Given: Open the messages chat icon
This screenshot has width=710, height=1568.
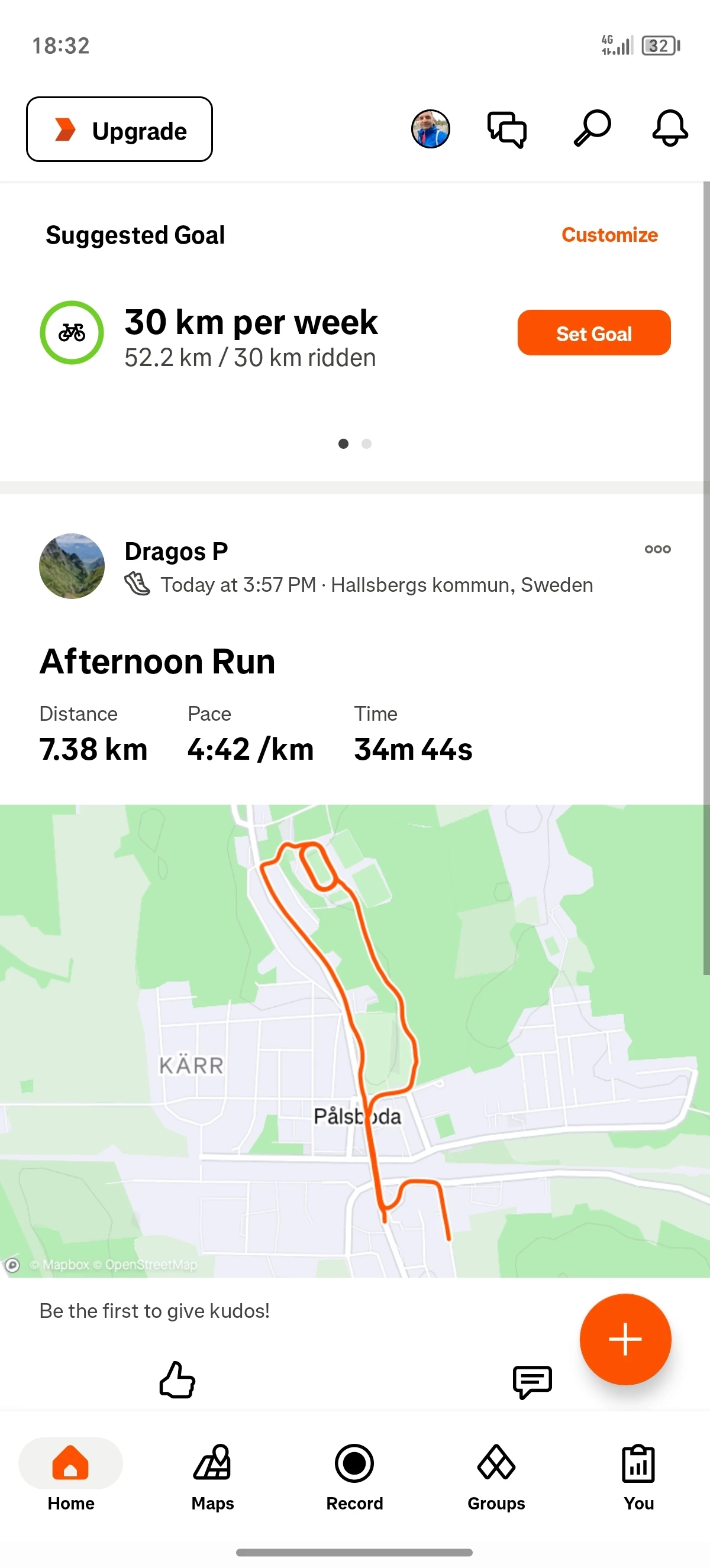Looking at the screenshot, I should [x=506, y=129].
